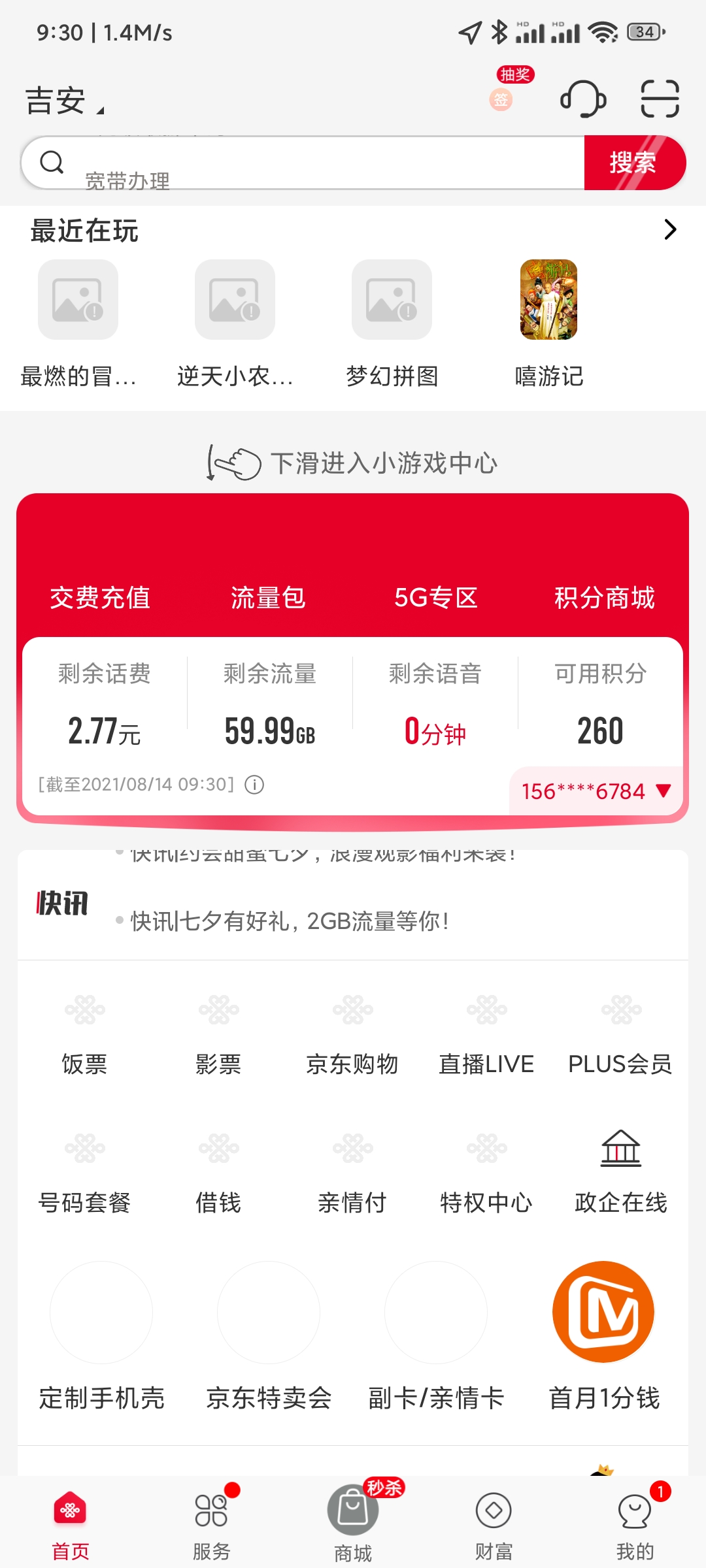Open 交费充值
Screen dimensions: 706x1568
coord(100,597)
